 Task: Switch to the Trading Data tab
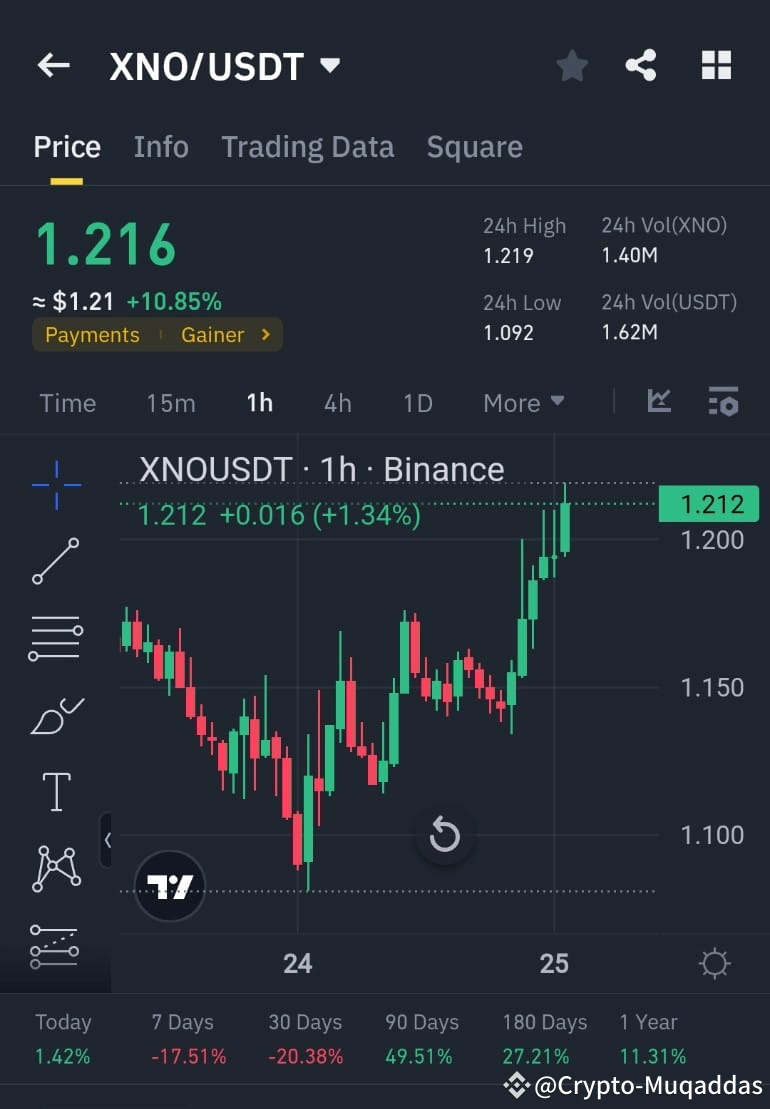pos(307,146)
